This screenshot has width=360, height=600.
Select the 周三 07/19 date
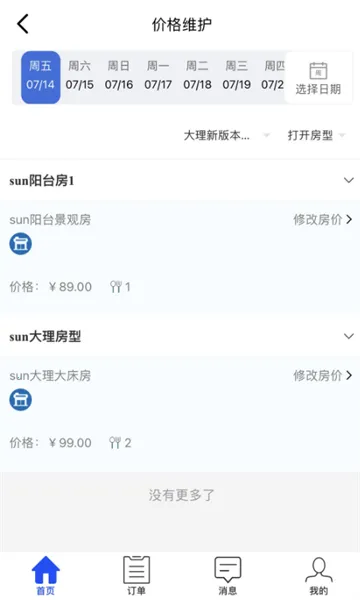(x=236, y=75)
